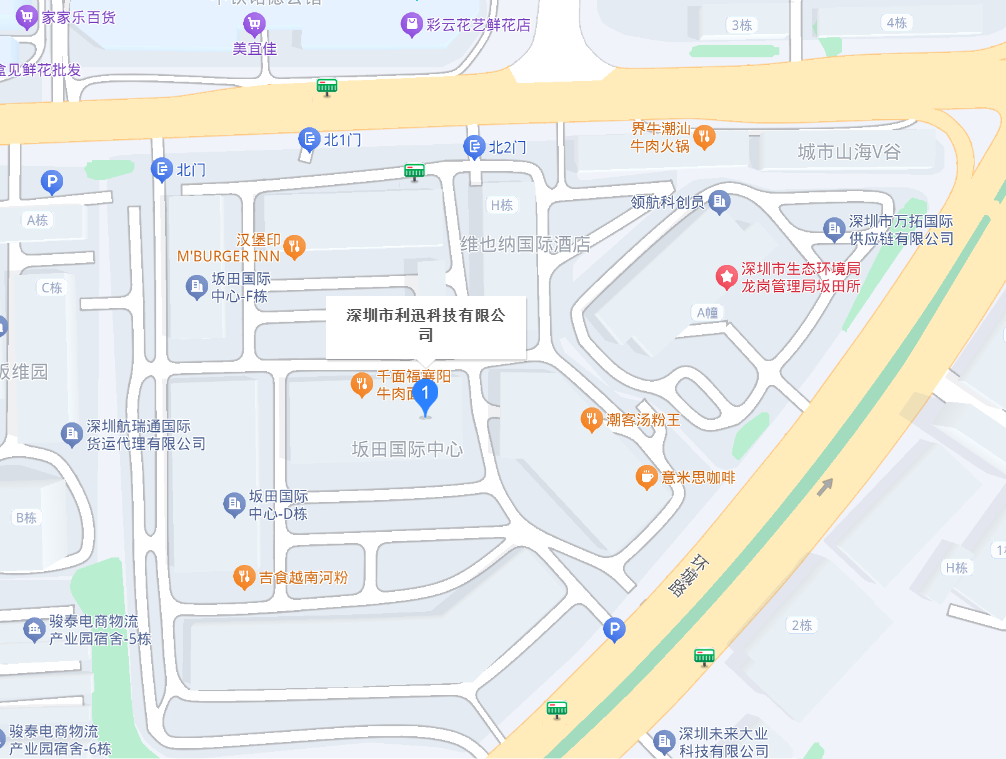
Task: Select the 坂田国际中心-D栋 building marker
Action: pos(234,505)
